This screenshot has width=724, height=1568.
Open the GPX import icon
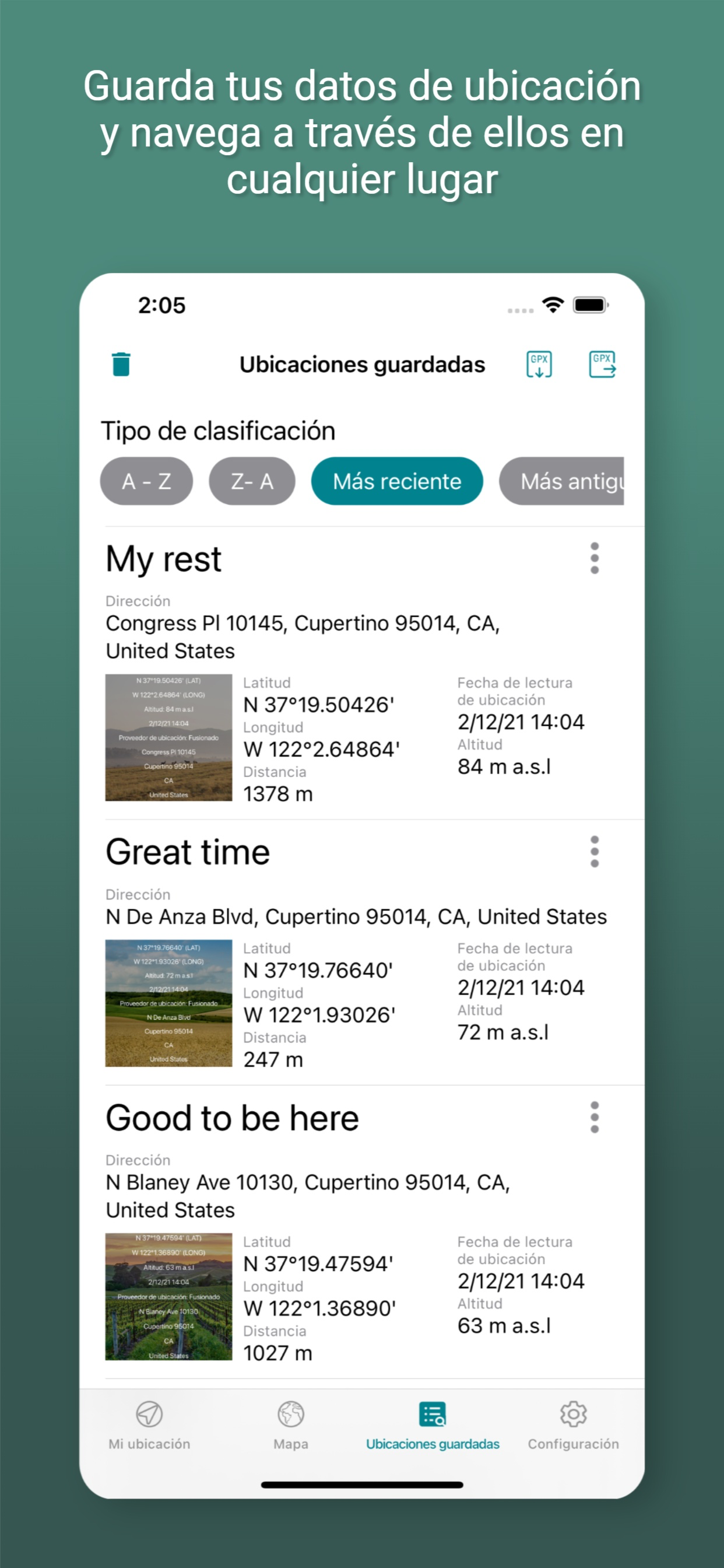[539, 364]
